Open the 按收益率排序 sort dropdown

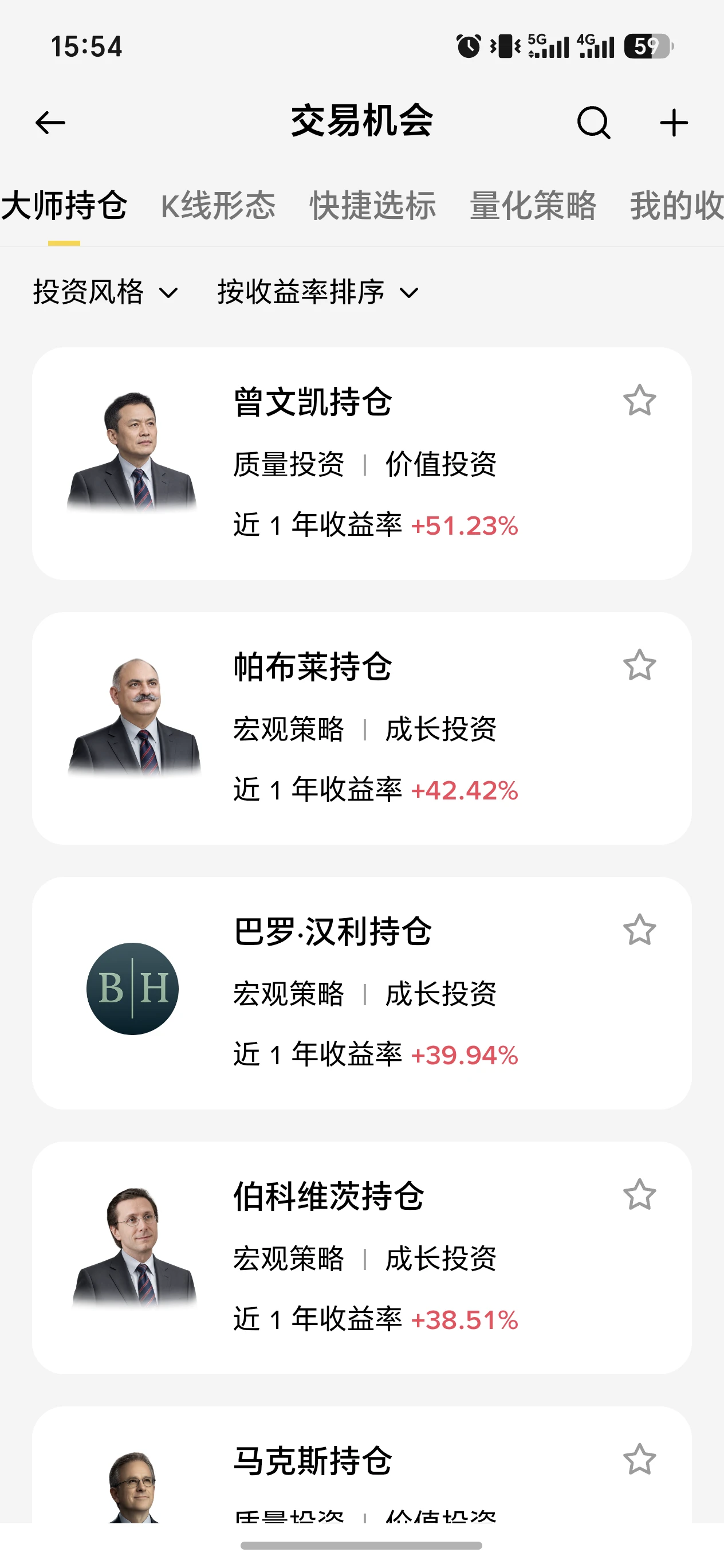318,292
